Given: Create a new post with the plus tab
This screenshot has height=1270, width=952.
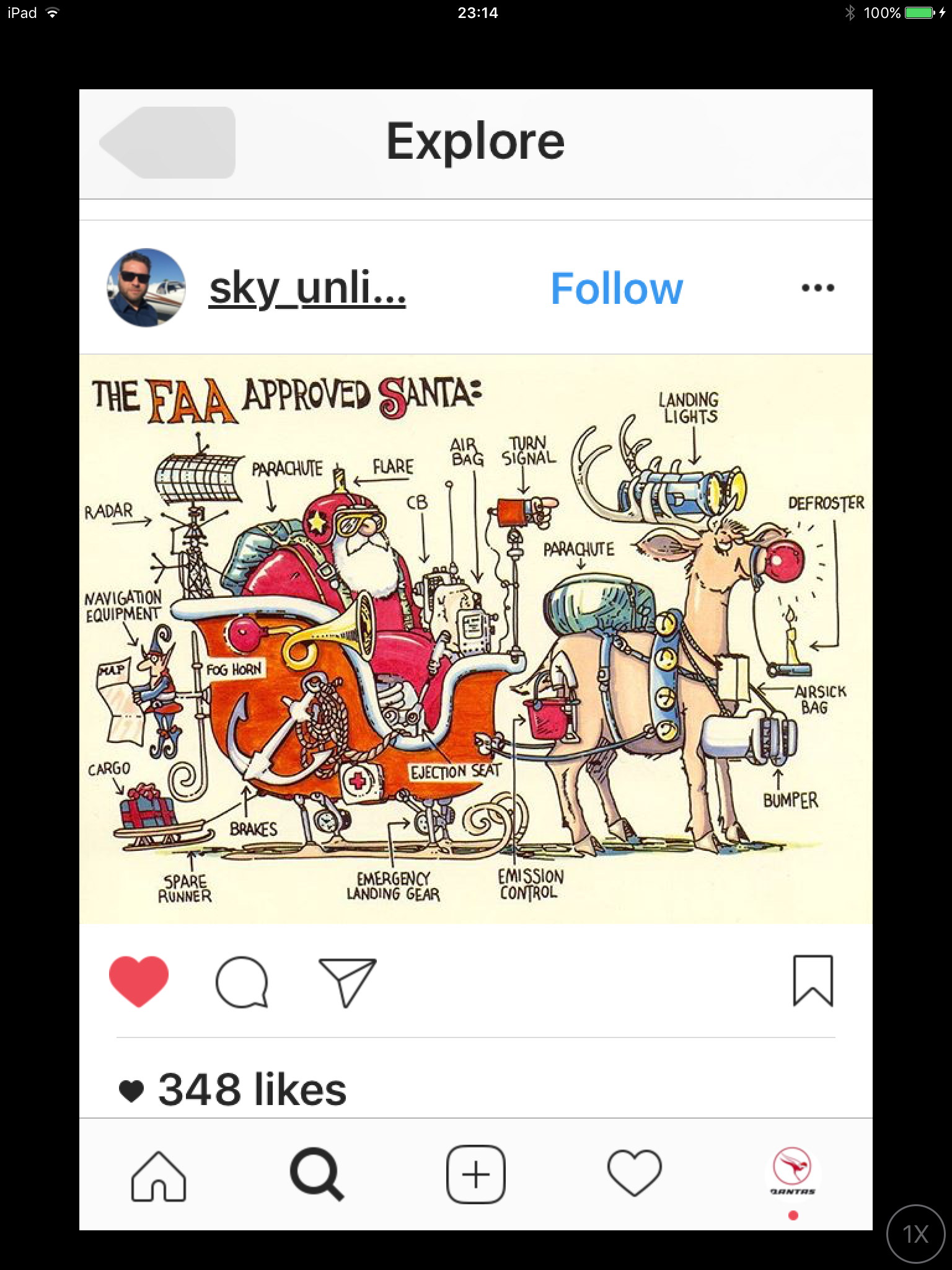Looking at the screenshot, I should click(x=476, y=1175).
